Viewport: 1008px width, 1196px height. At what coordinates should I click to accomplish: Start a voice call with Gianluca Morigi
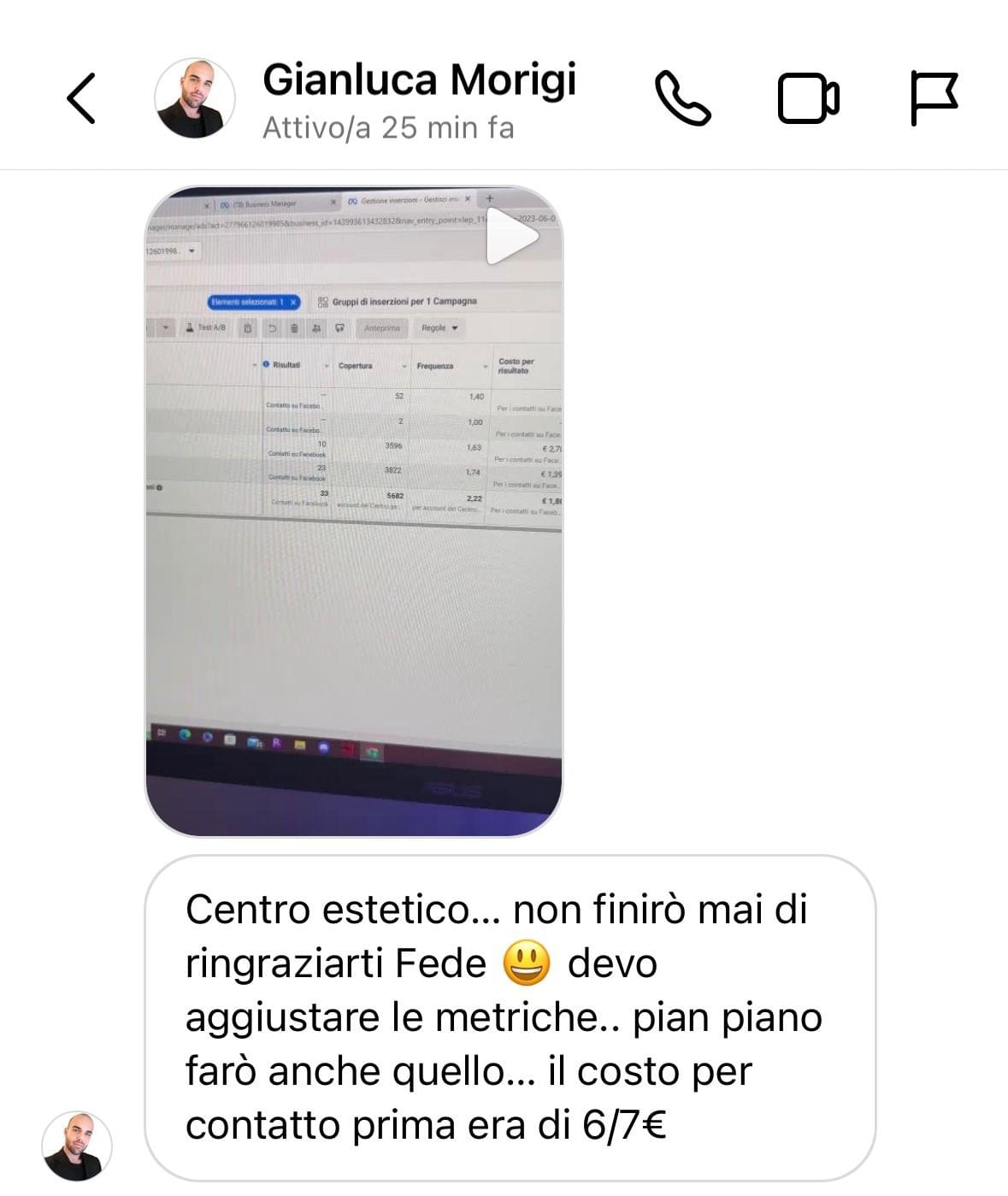click(682, 99)
